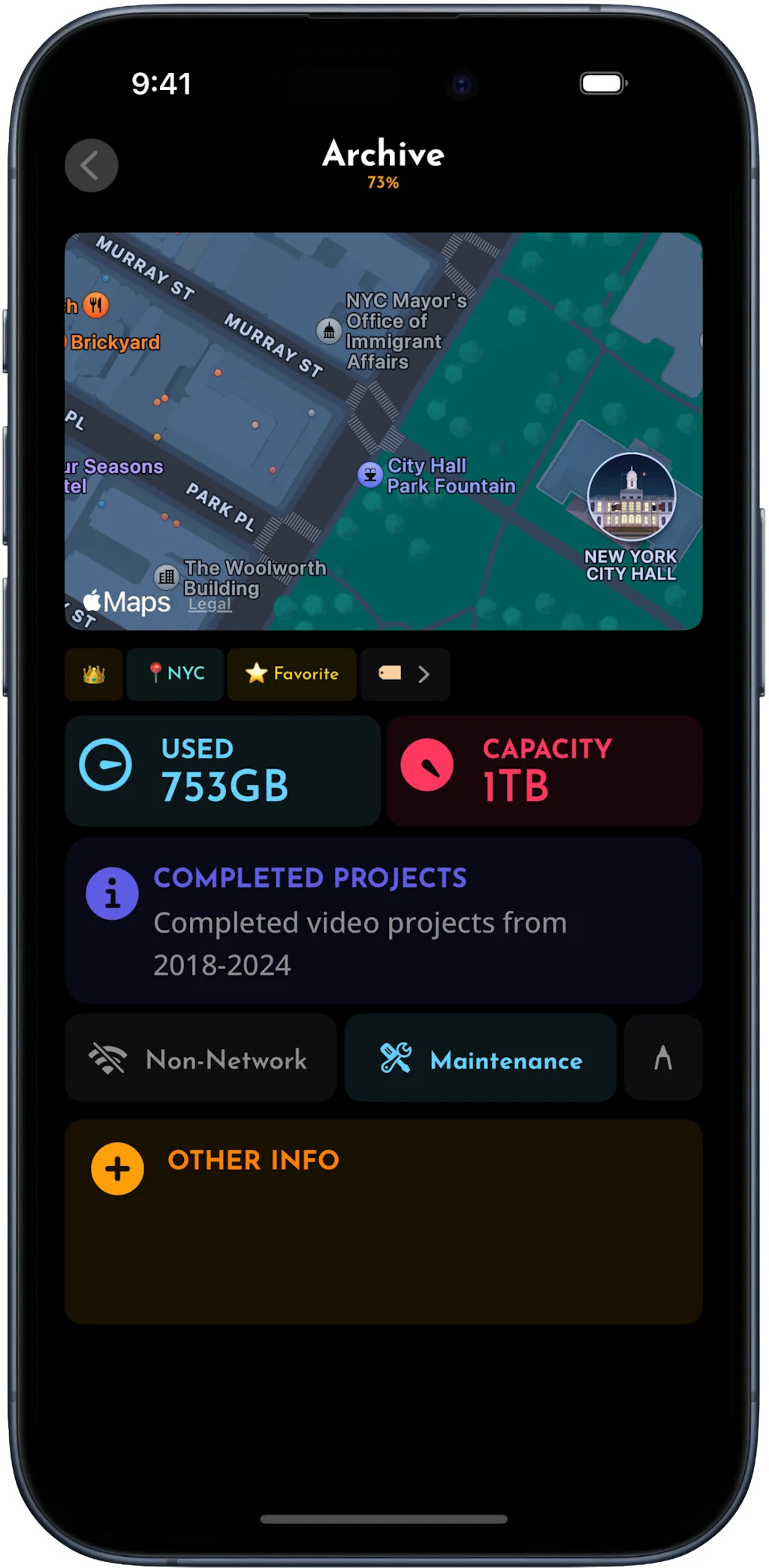Image resolution: width=769 pixels, height=1568 pixels.
Task: Select the Non-Network chip
Action: pos(201,1059)
